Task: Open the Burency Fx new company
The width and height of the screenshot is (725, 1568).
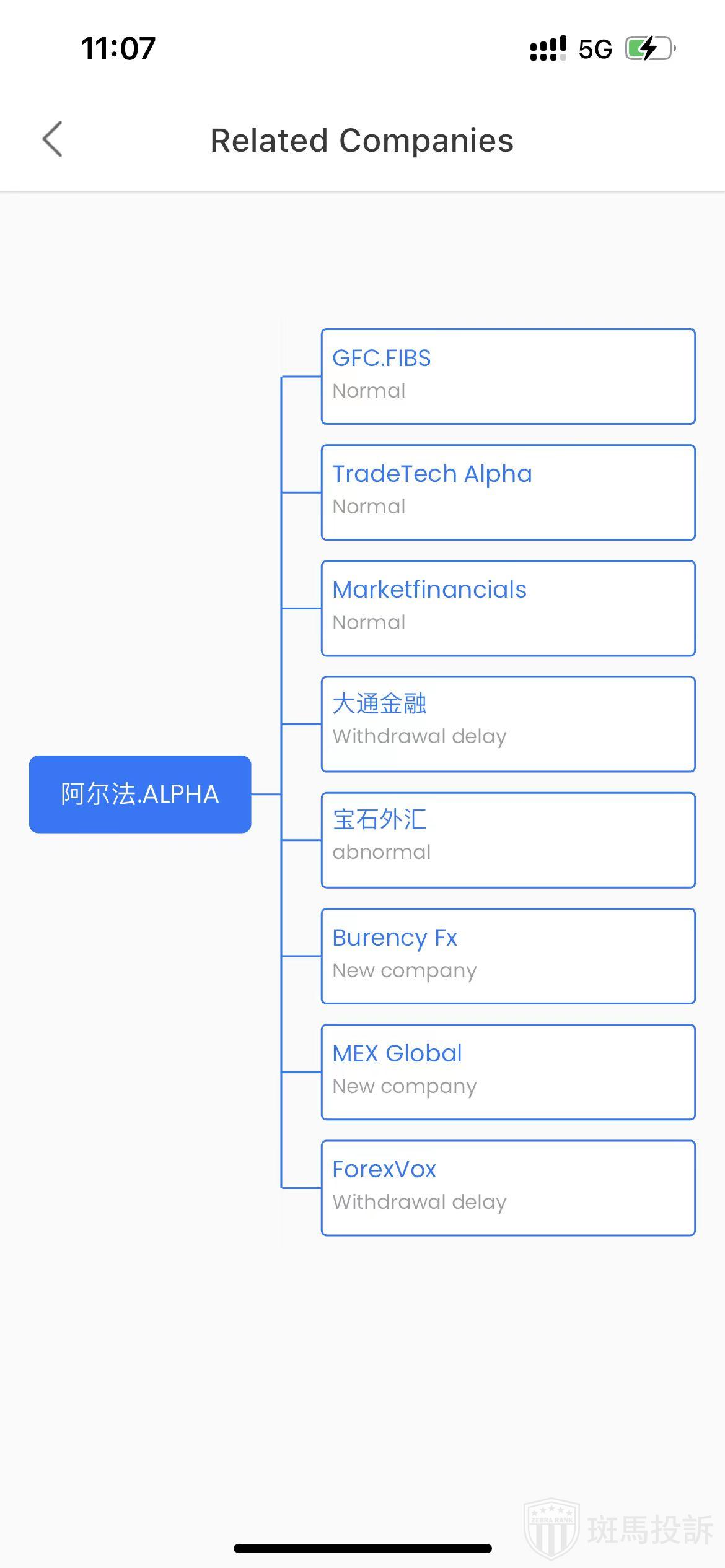Action: click(507, 956)
